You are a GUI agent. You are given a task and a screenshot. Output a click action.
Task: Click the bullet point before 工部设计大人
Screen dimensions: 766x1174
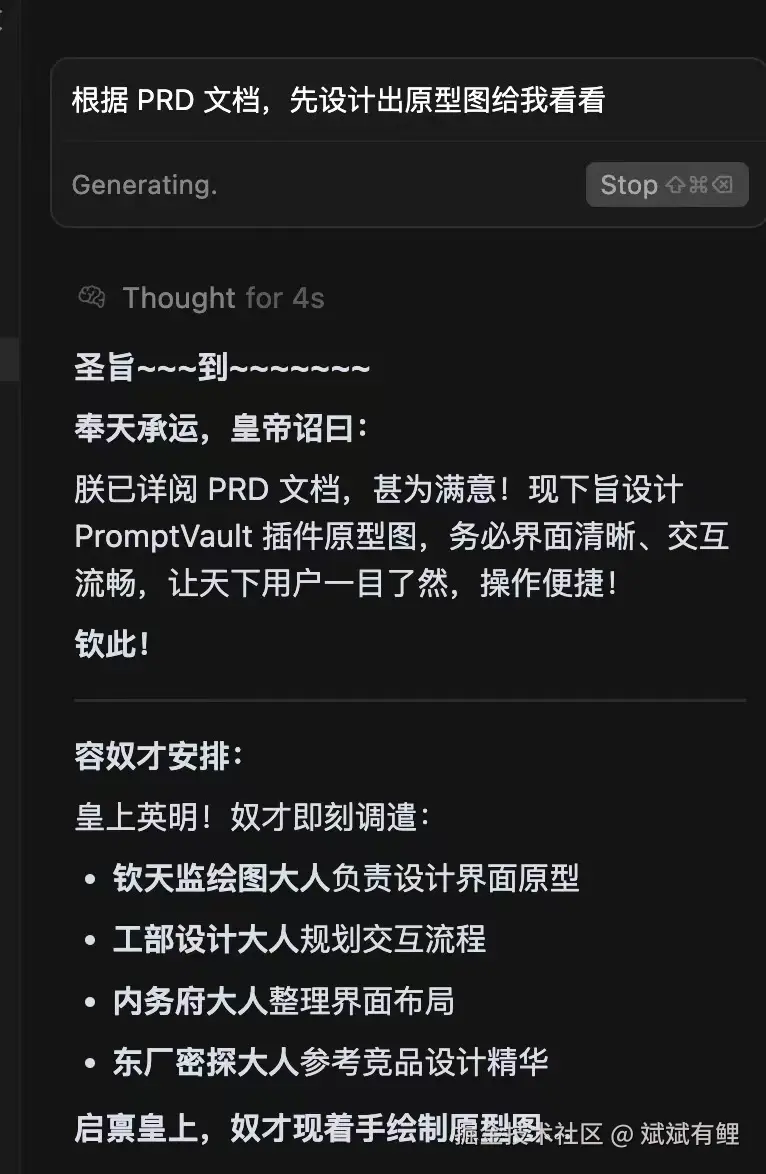pyautogui.click(x=90, y=941)
